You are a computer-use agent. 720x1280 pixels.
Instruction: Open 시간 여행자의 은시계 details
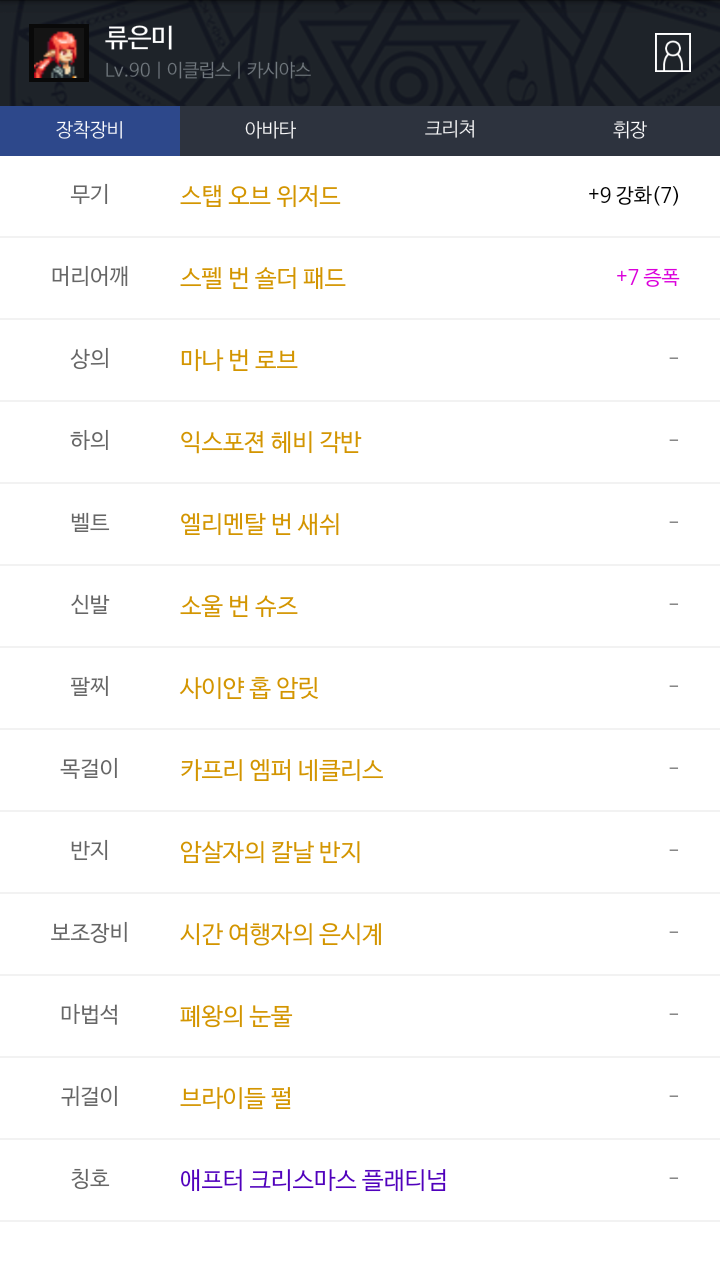[x=281, y=934]
